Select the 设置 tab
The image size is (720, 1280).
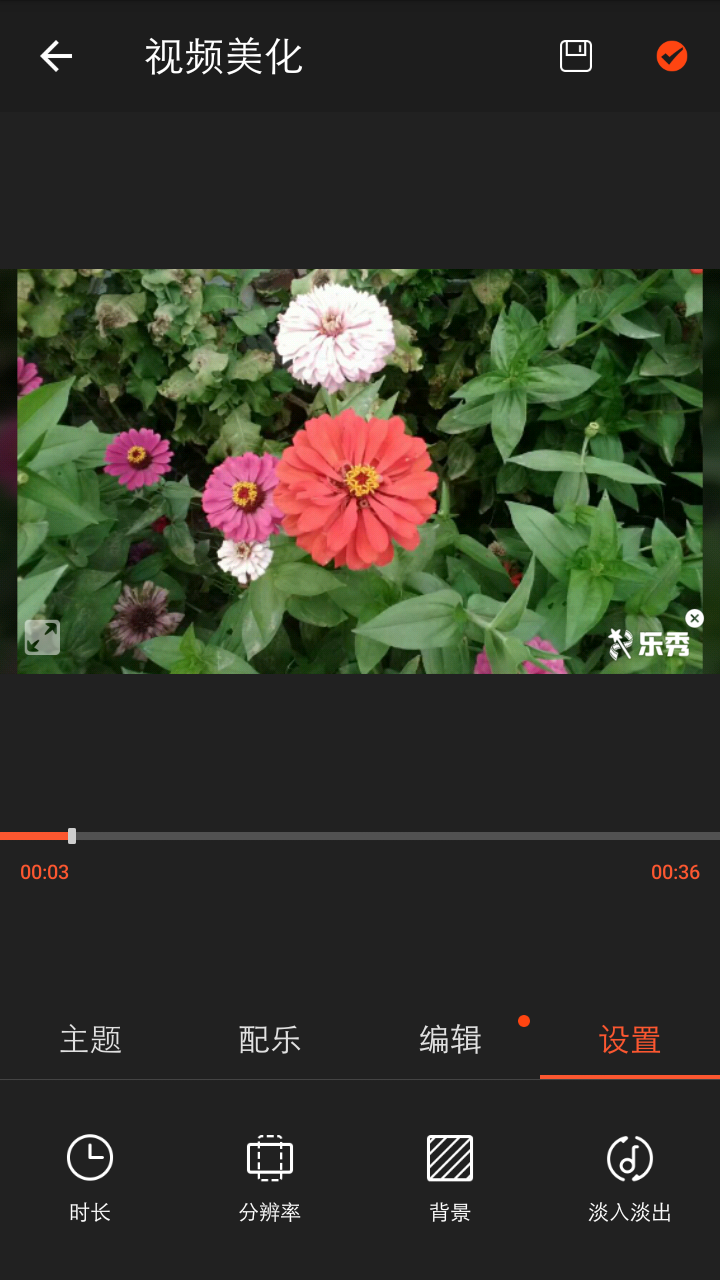[x=630, y=1040]
